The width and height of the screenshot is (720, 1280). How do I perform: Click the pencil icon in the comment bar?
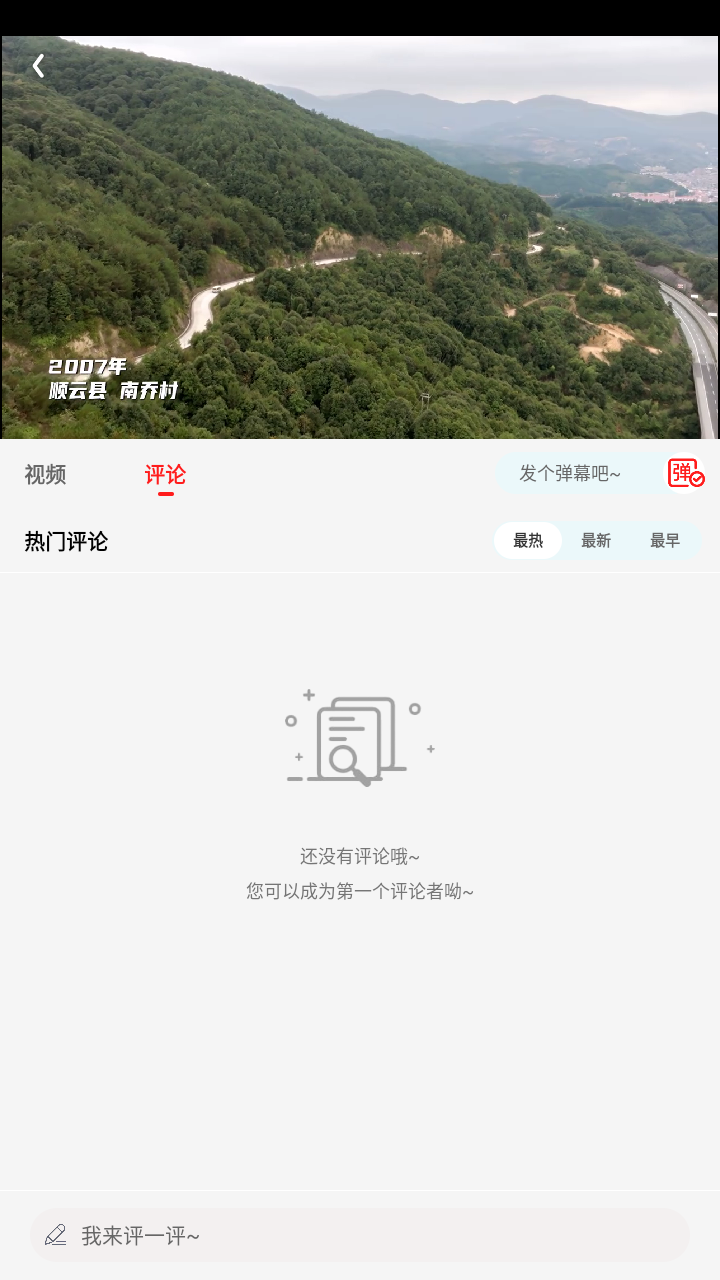[x=58, y=1235]
